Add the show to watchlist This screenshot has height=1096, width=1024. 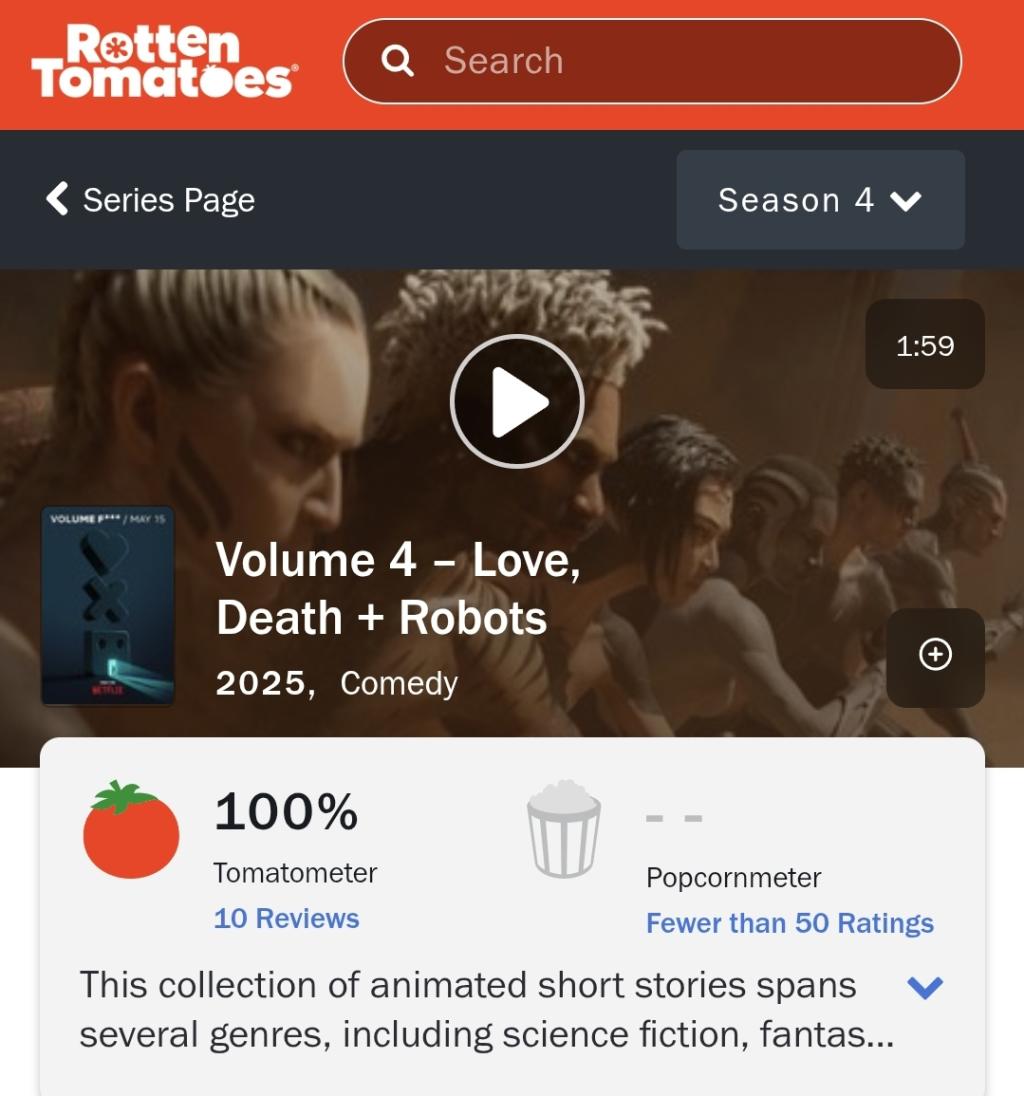[935, 655]
